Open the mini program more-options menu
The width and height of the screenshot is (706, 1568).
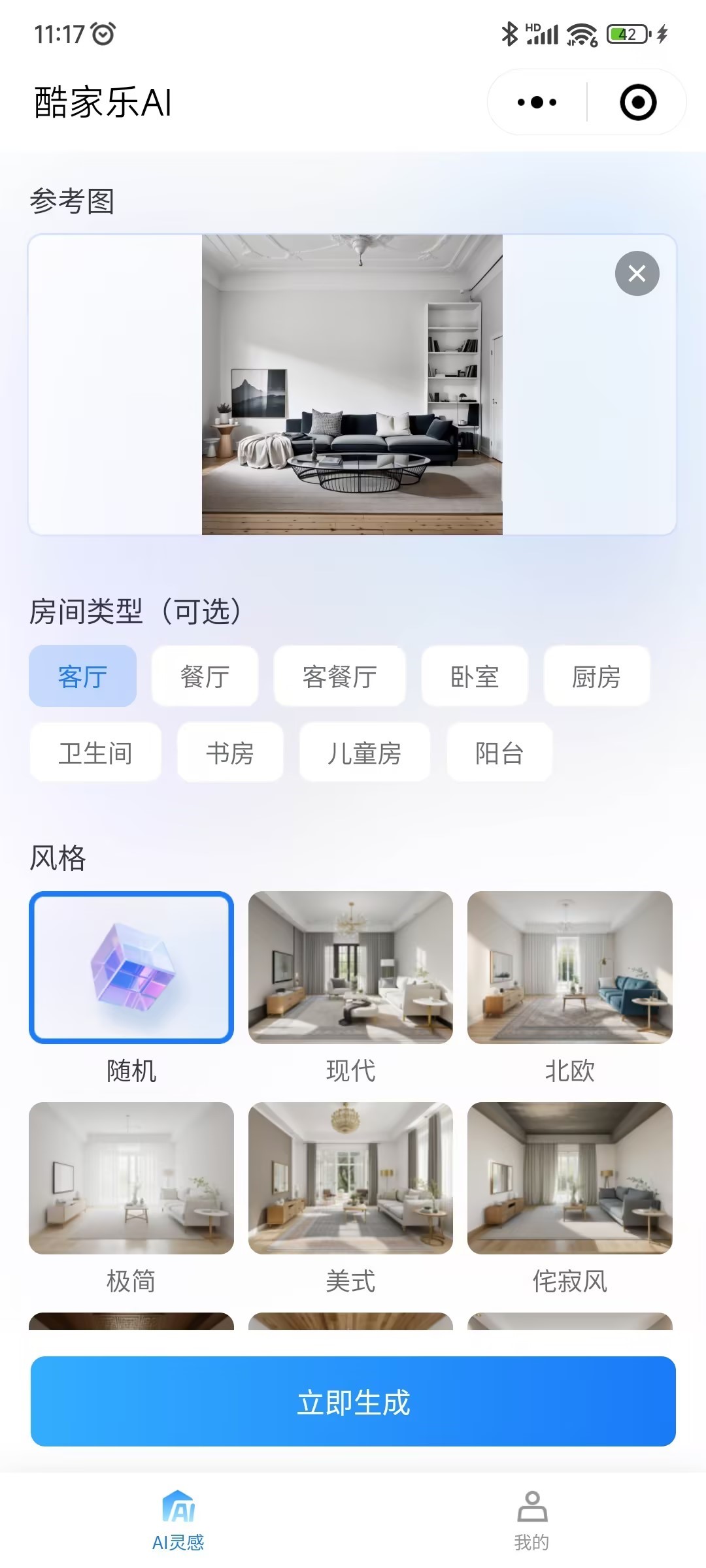pyautogui.click(x=537, y=103)
